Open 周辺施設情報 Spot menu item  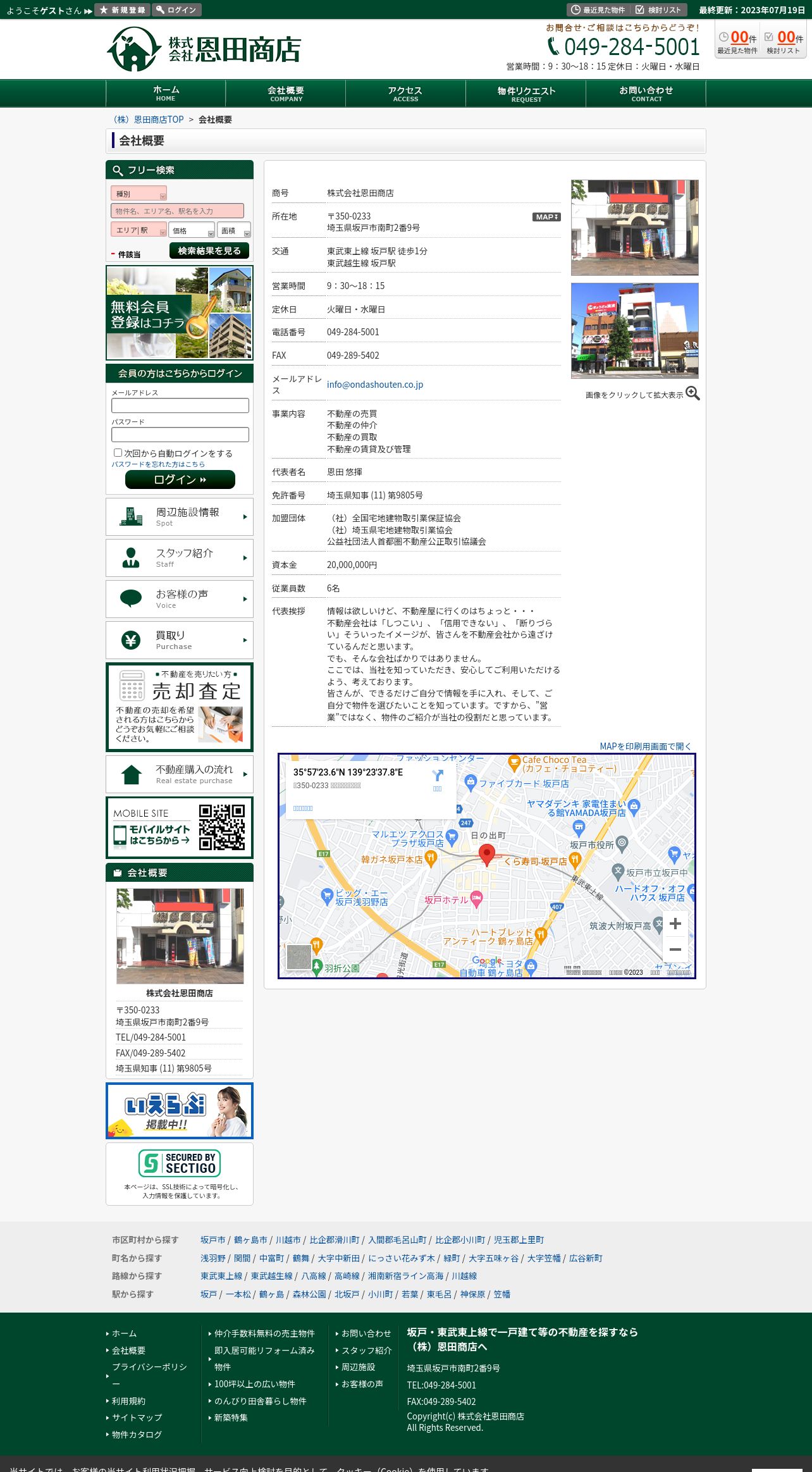tap(180, 517)
